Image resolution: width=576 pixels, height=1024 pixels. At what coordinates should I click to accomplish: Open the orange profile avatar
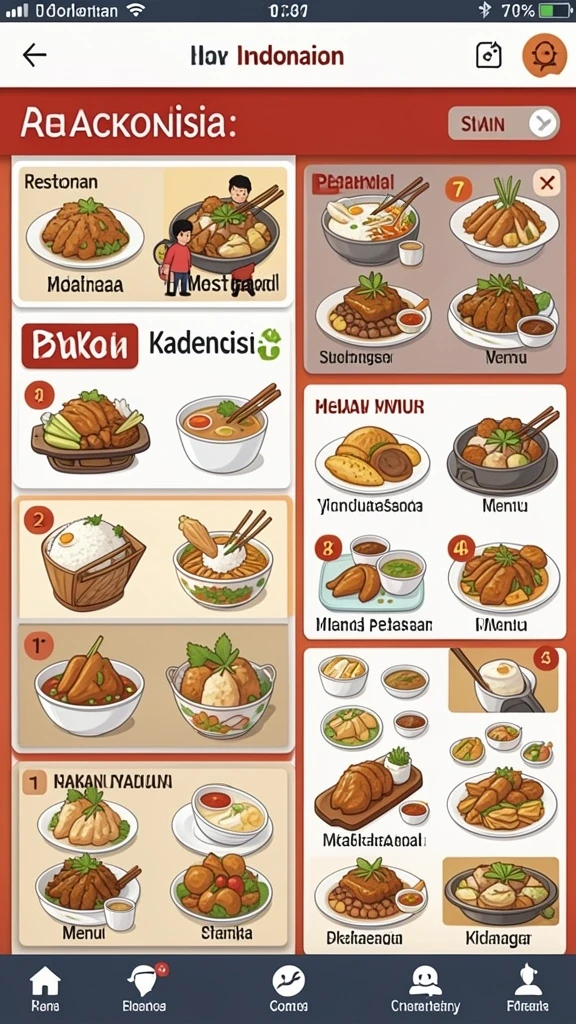544,55
